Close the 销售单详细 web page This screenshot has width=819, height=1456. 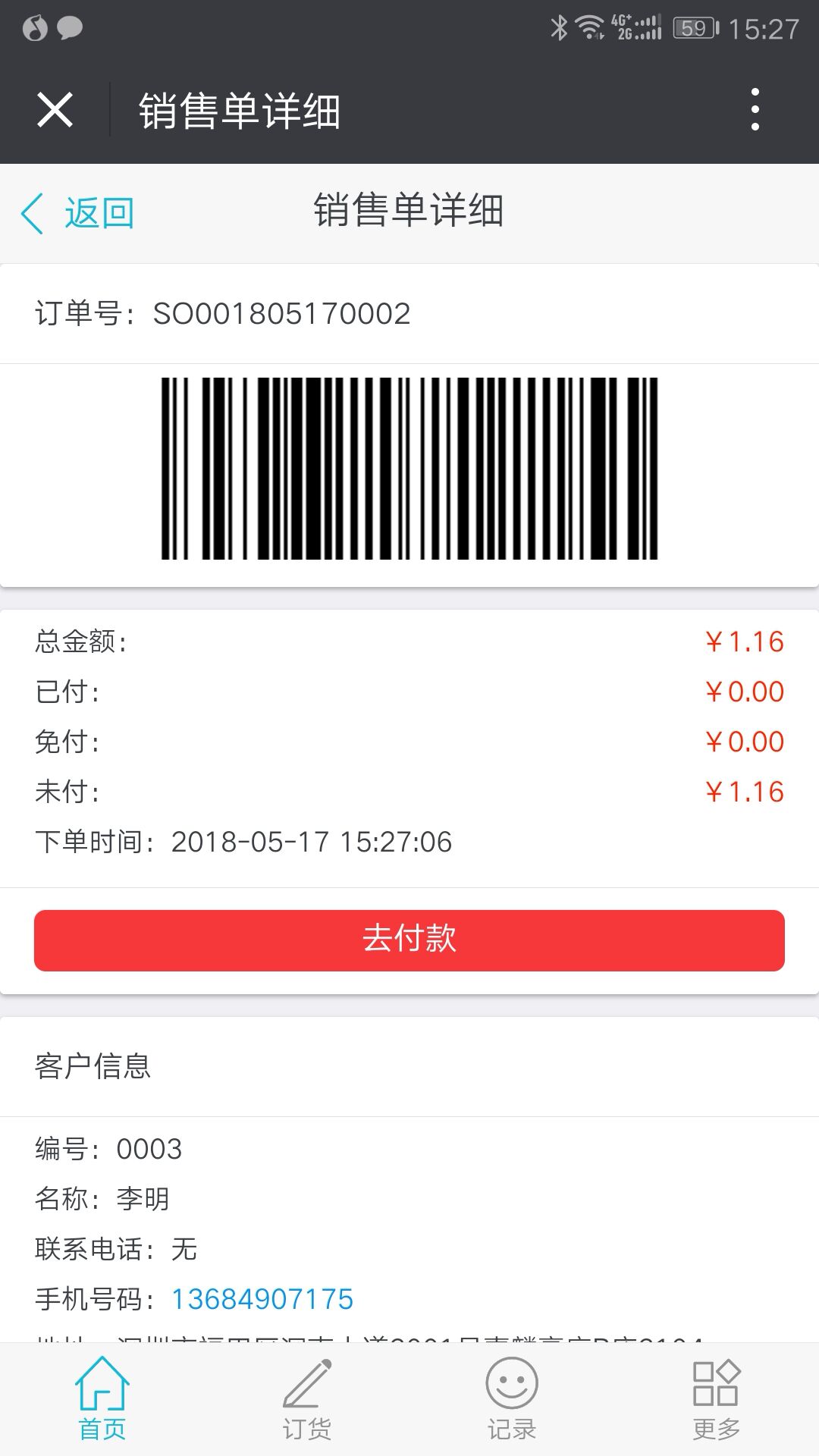(x=55, y=110)
